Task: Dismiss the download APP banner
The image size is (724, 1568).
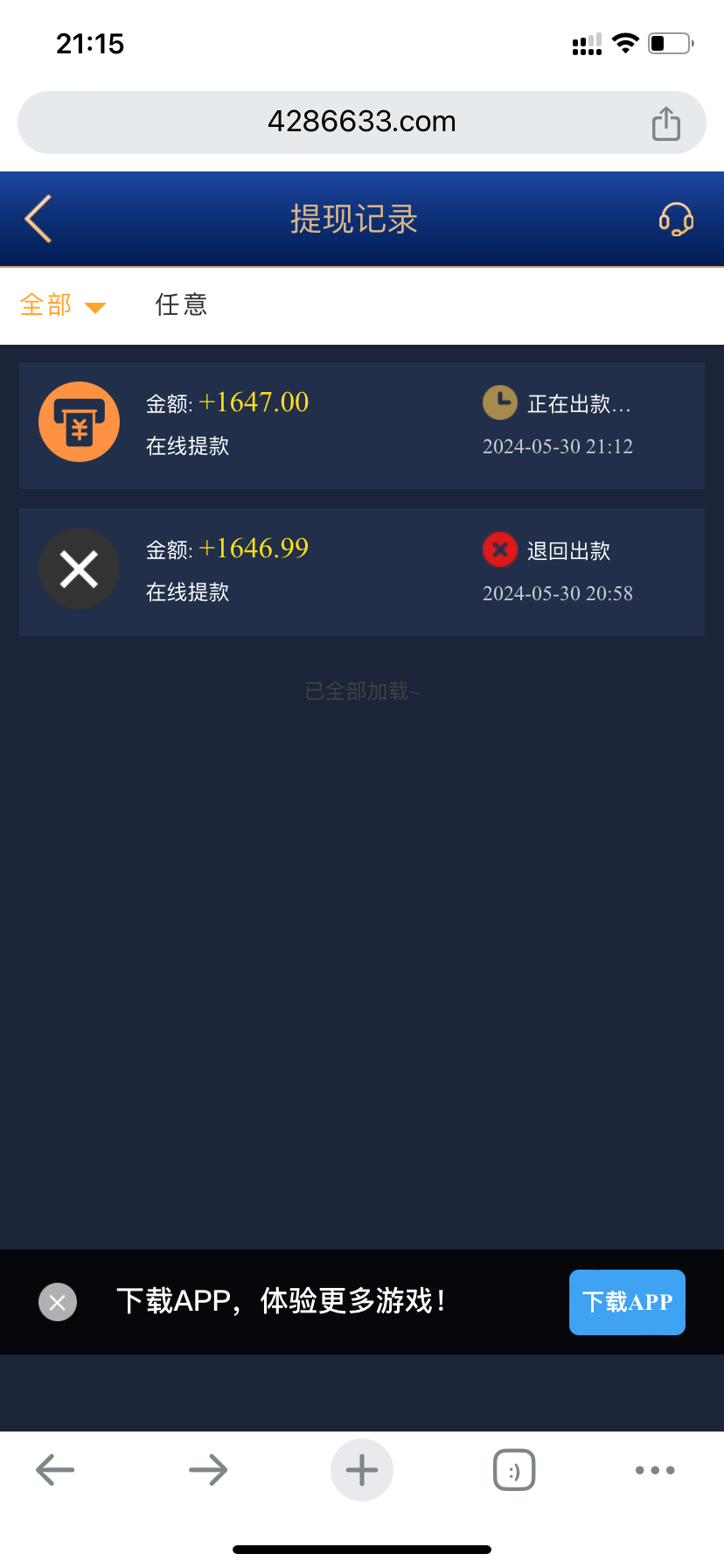Action: (x=57, y=1302)
